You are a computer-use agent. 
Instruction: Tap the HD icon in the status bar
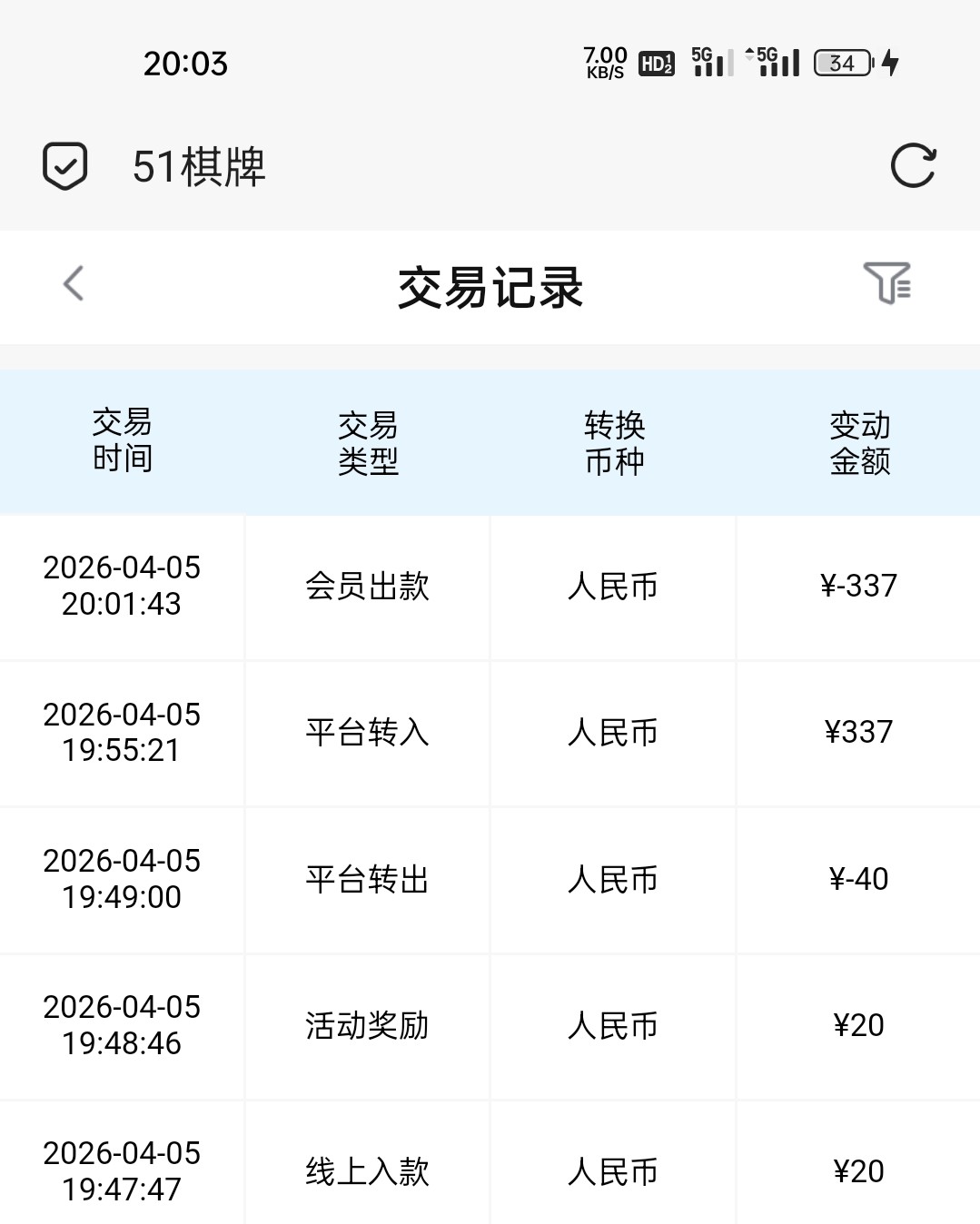[x=656, y=64]
